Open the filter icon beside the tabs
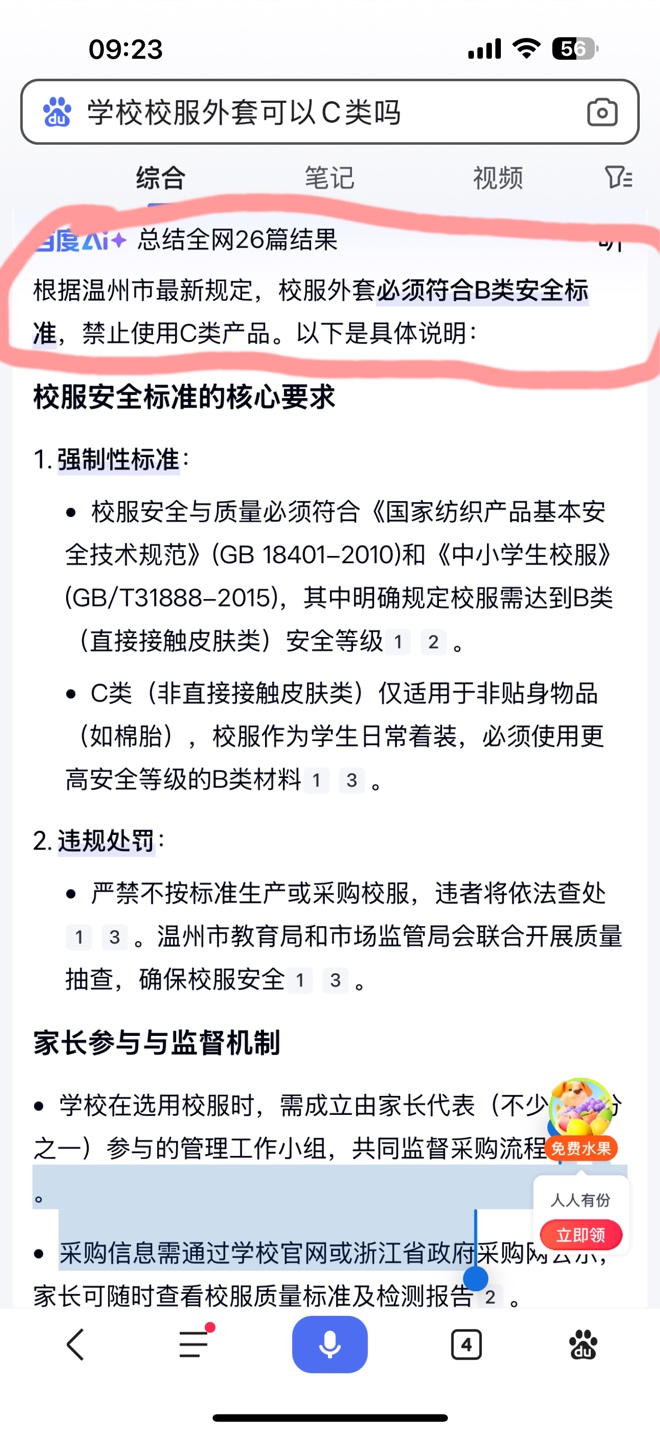The image size is (660, 1434). 619,178
